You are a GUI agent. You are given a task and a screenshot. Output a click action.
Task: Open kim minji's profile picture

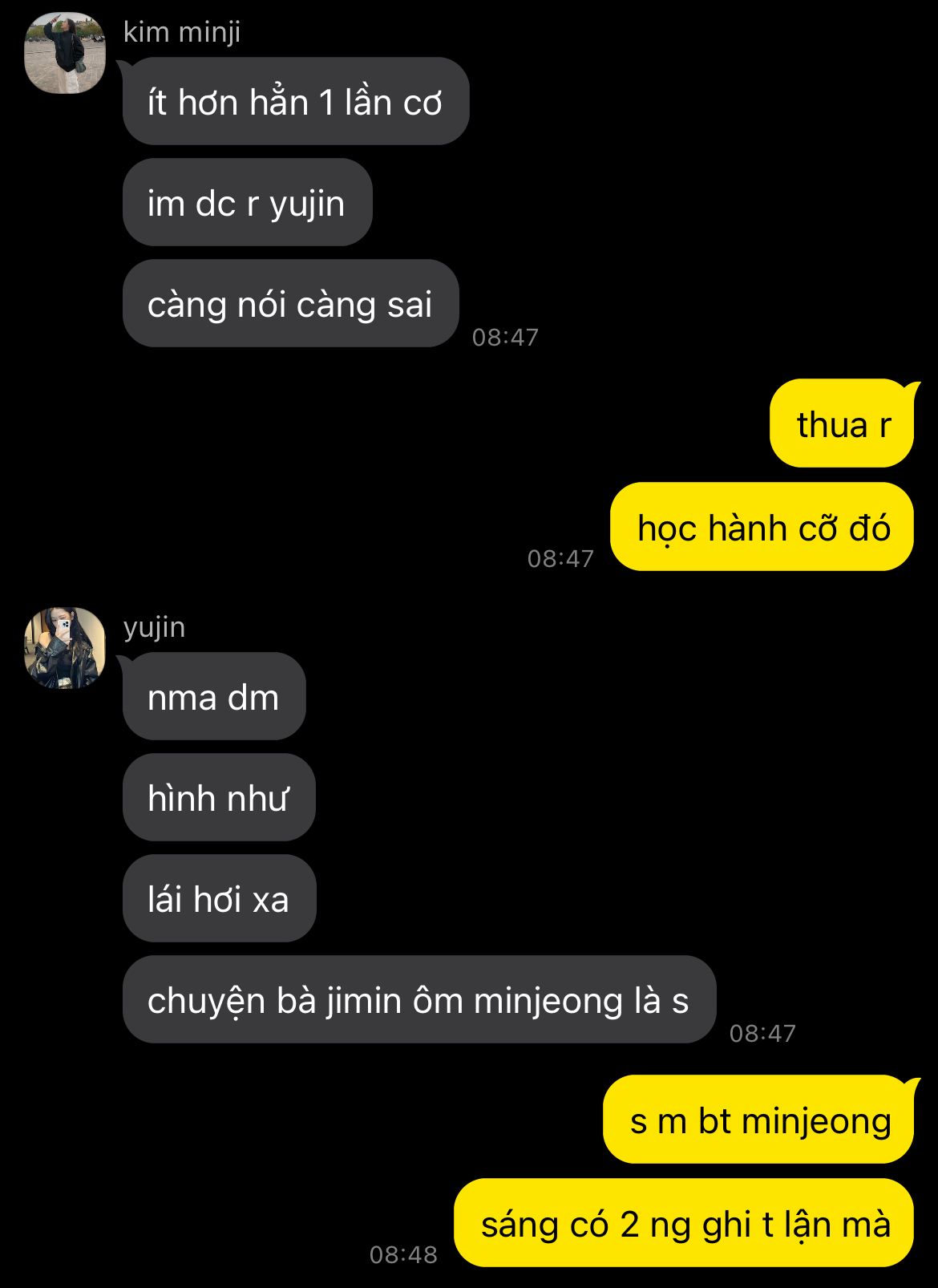coord(65,53)
